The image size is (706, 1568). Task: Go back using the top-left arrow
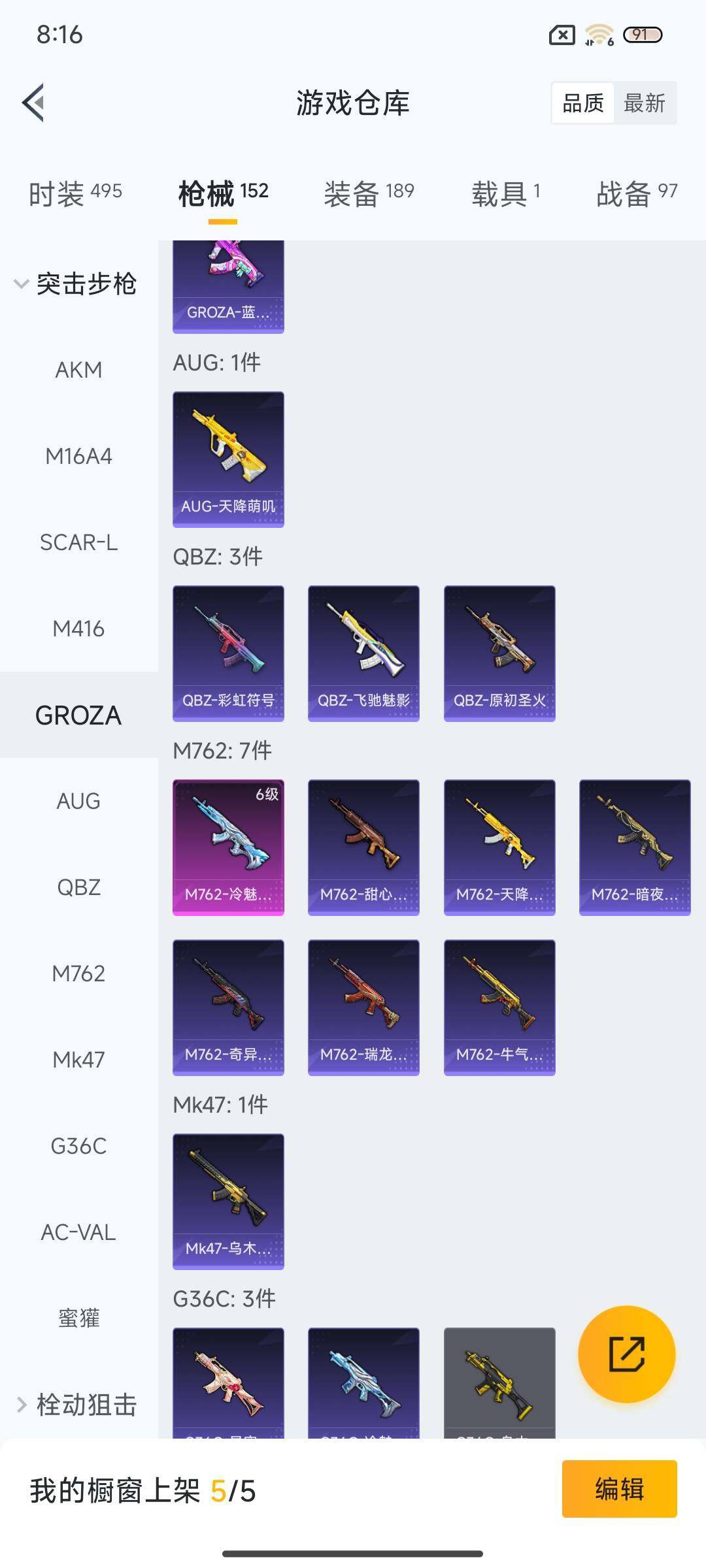click(34, 103)
